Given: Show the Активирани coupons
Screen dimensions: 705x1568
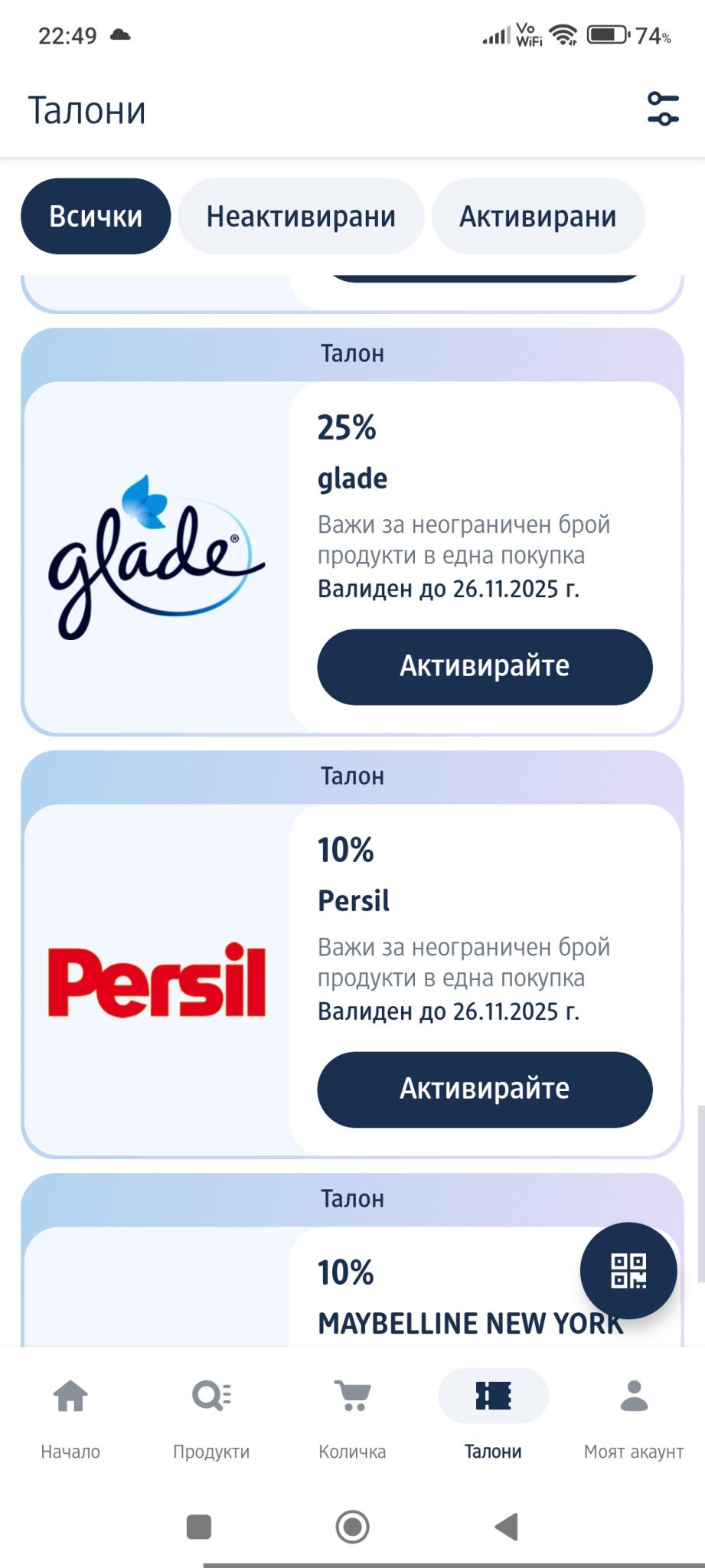Looking at the screenshot, I should [x=537, y=216].
